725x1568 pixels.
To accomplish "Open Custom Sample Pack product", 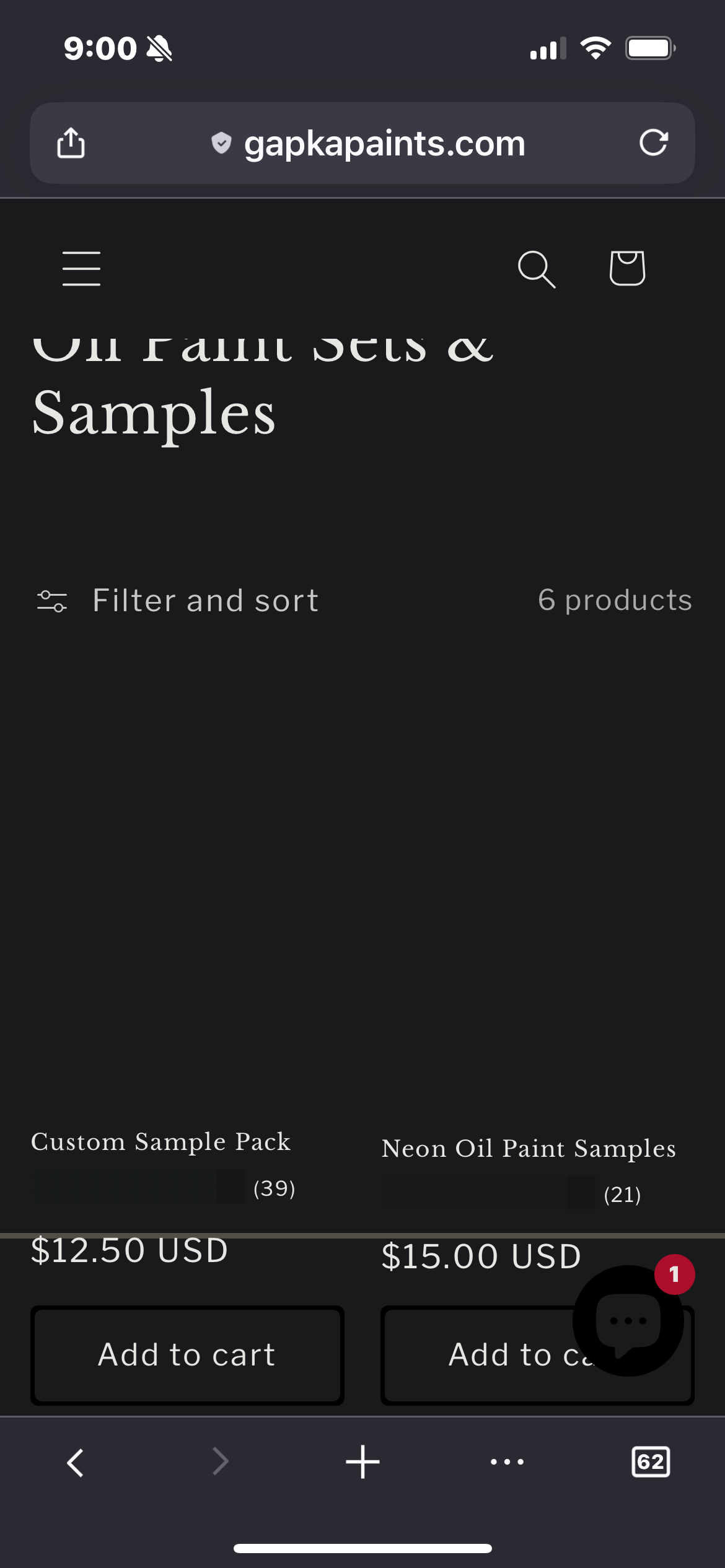I will click(161, 1142).
